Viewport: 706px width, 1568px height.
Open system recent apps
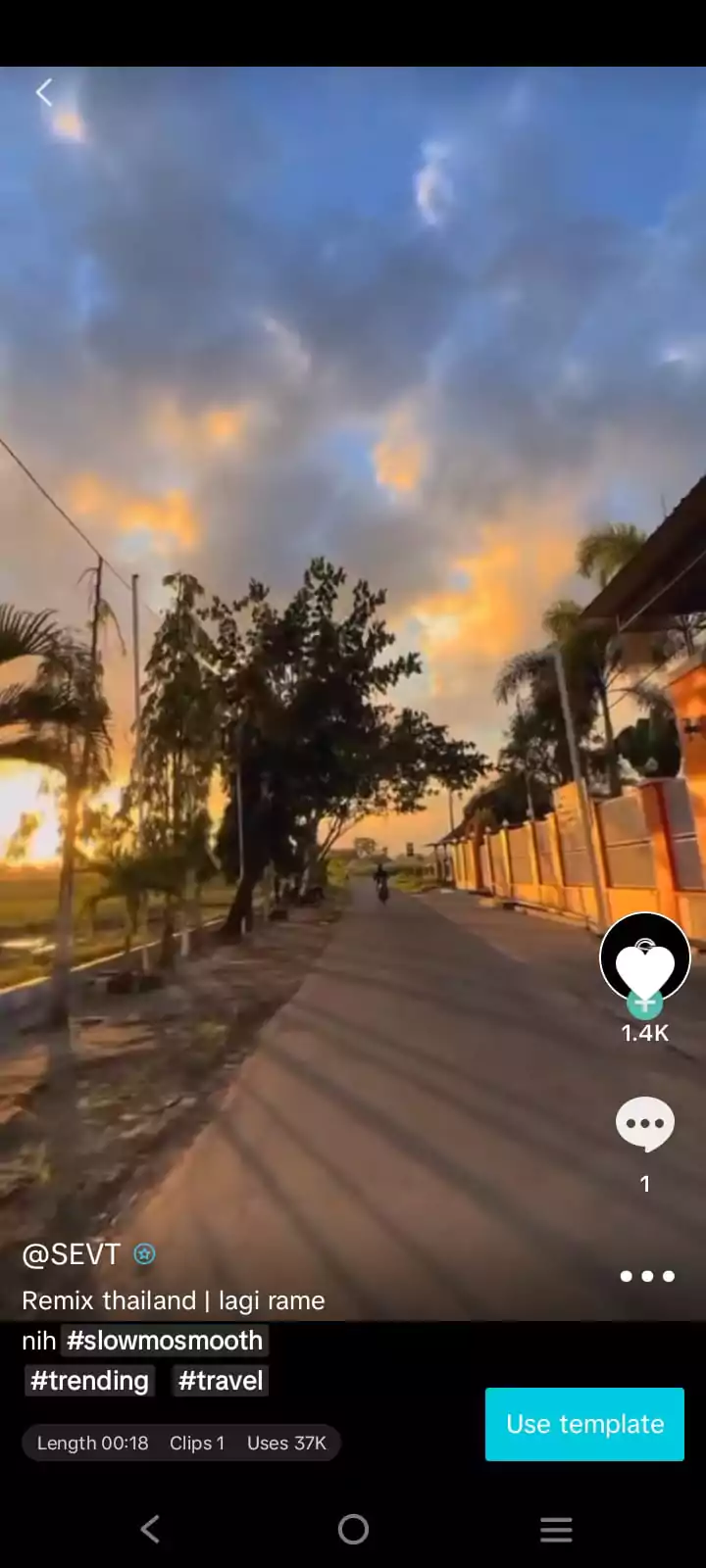click(x=556, y=1529)
